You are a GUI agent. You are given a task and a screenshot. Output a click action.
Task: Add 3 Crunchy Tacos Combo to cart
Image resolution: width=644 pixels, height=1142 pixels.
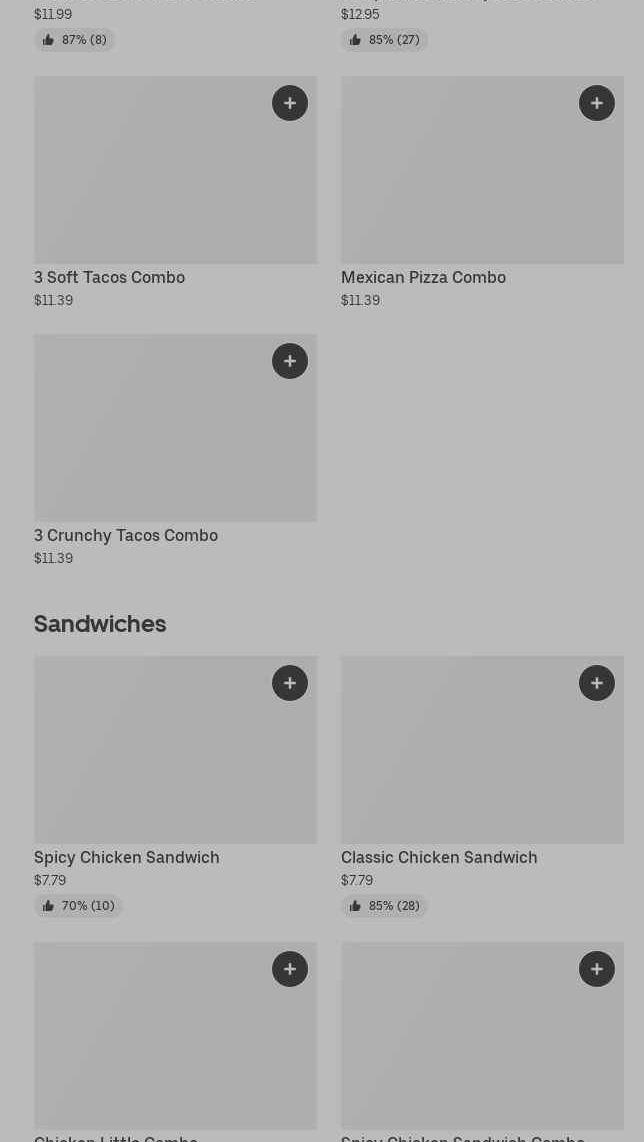coord(290,361)
